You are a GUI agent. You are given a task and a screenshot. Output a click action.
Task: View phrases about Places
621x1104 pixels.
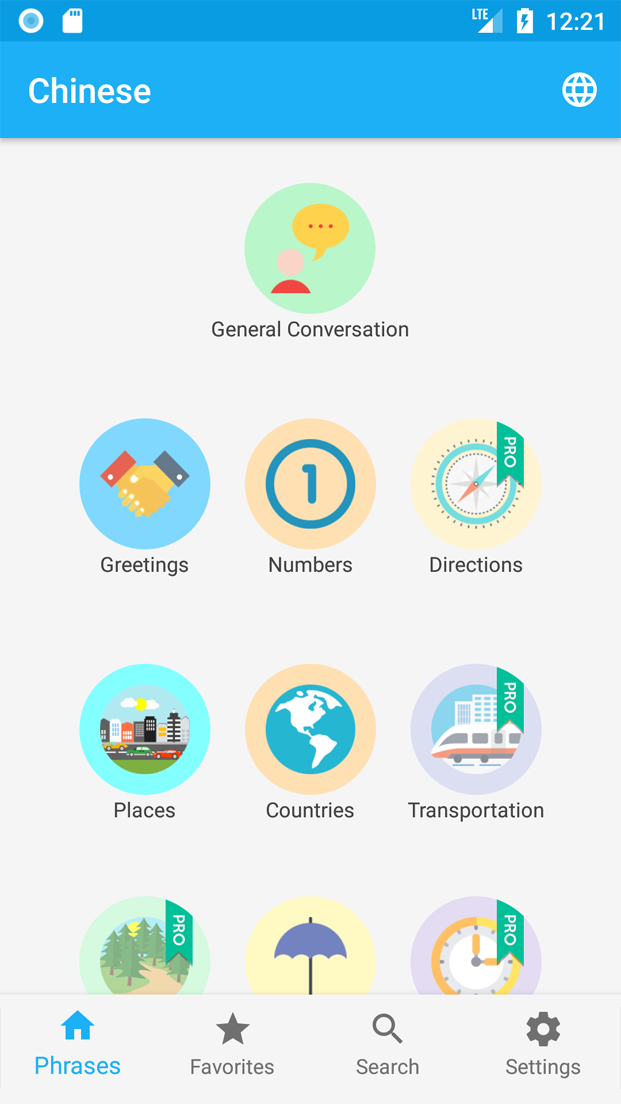[145, 730]
